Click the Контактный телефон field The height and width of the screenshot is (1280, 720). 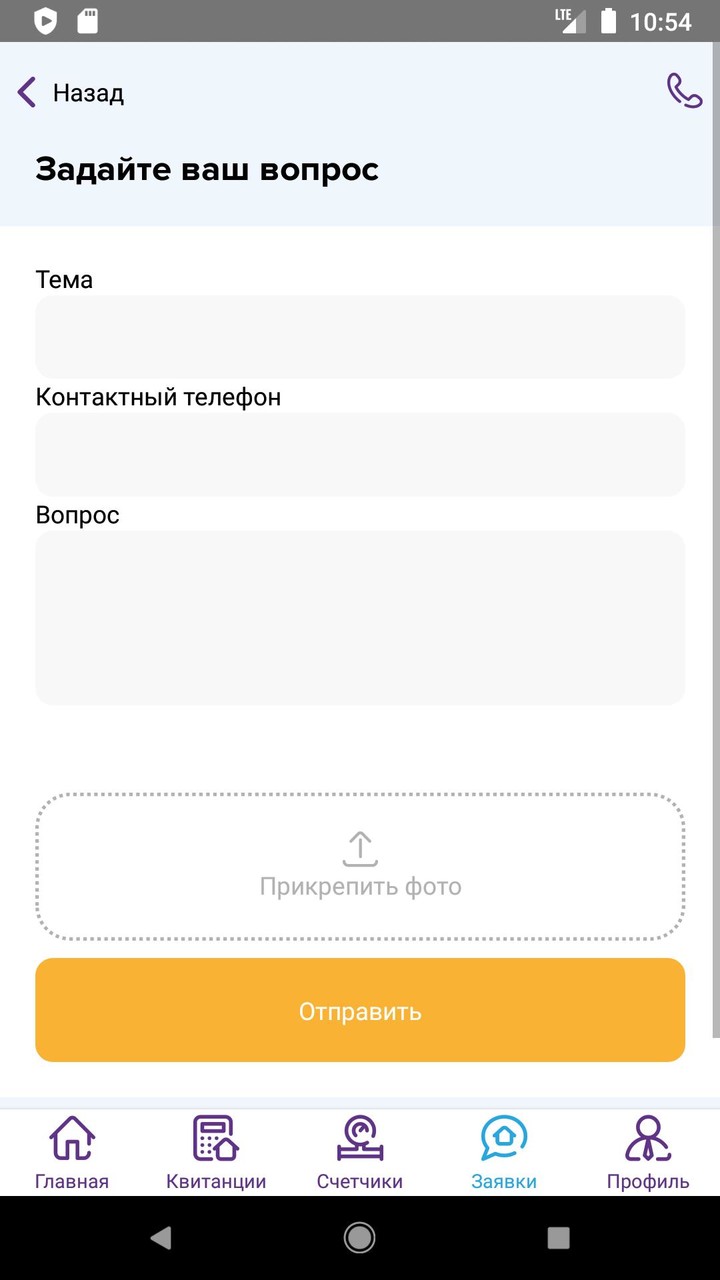[360, 454]
